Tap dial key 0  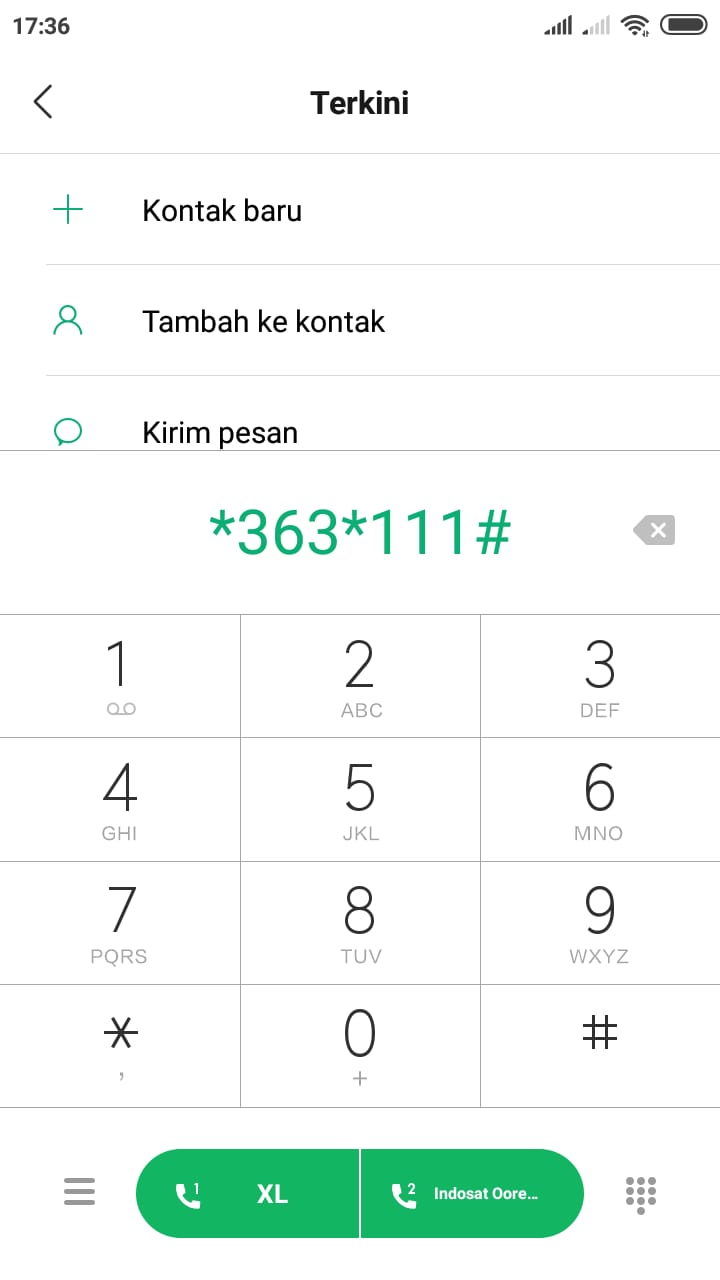coord(360,1045)
